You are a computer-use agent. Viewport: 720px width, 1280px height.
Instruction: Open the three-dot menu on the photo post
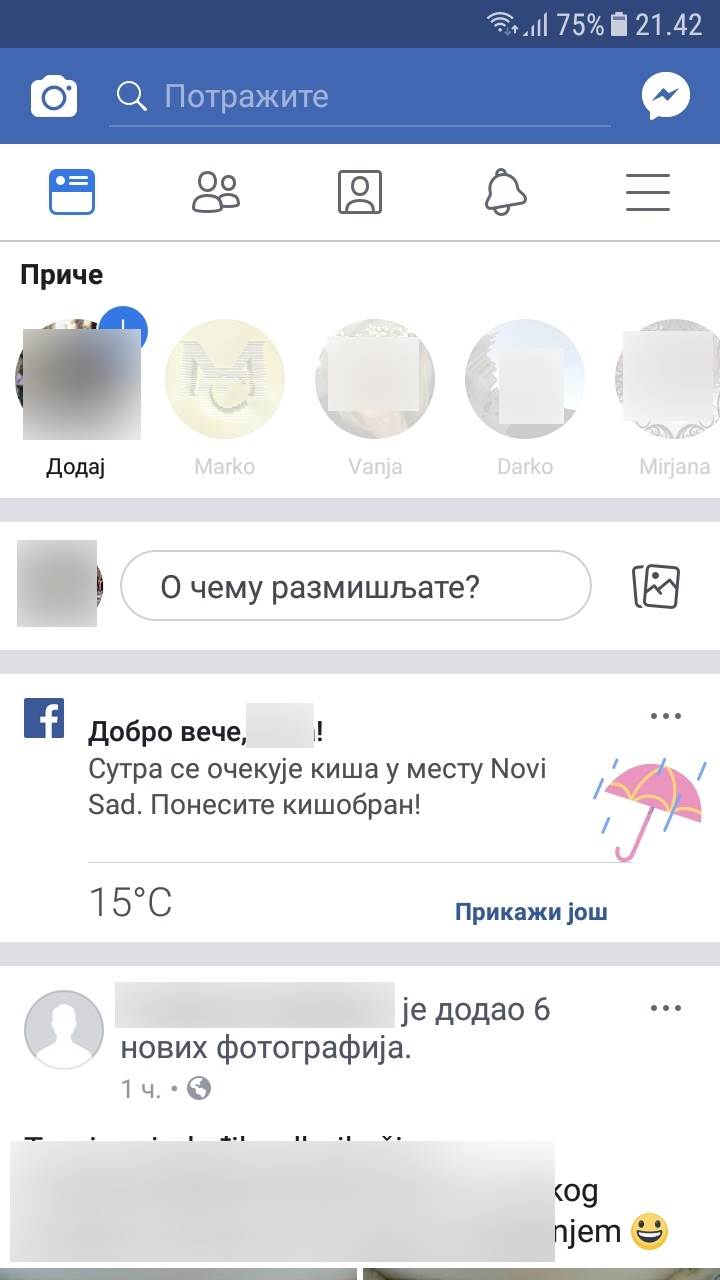666,1008
